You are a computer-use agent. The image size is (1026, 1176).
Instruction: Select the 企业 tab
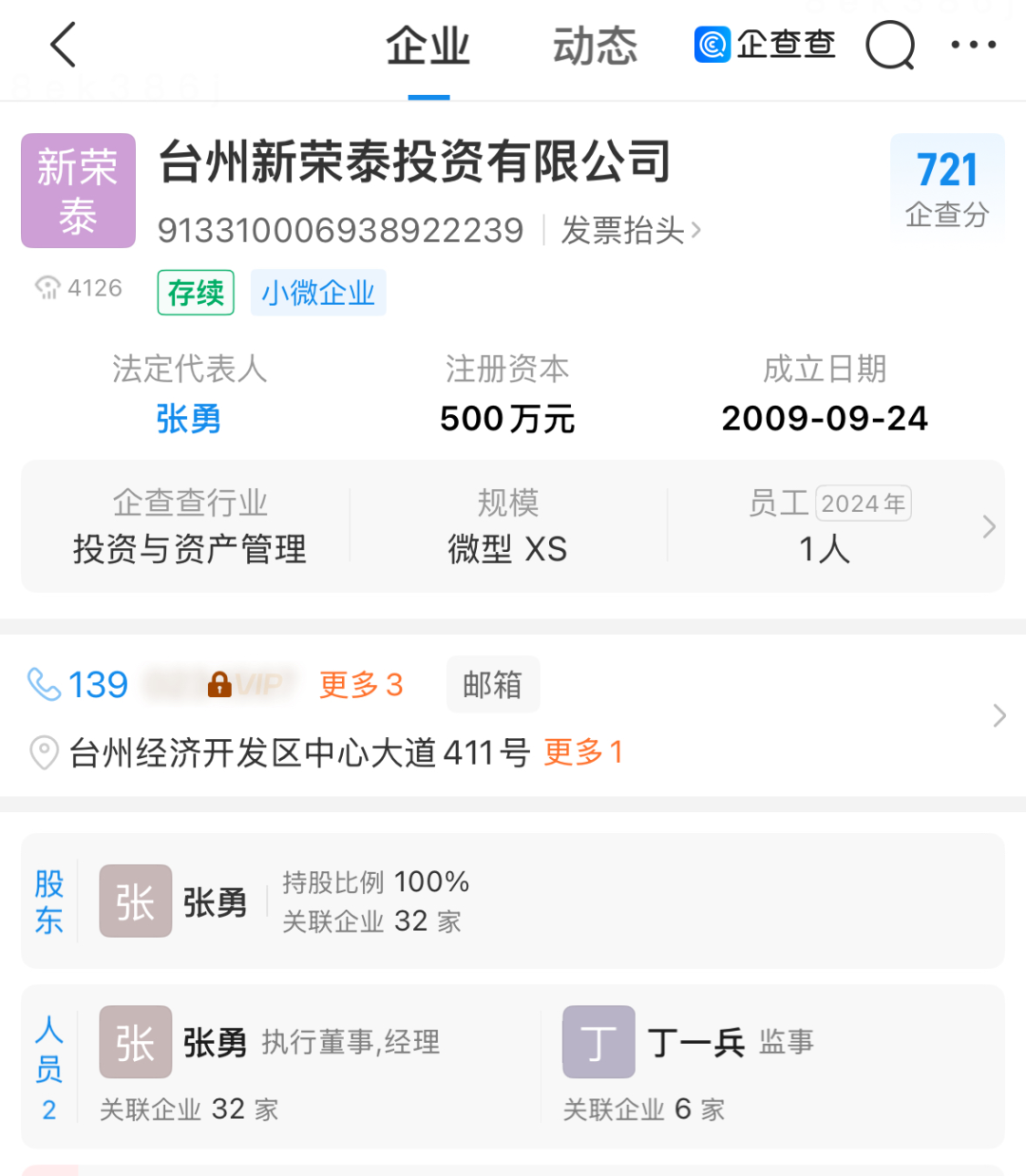tap(428, 46)
